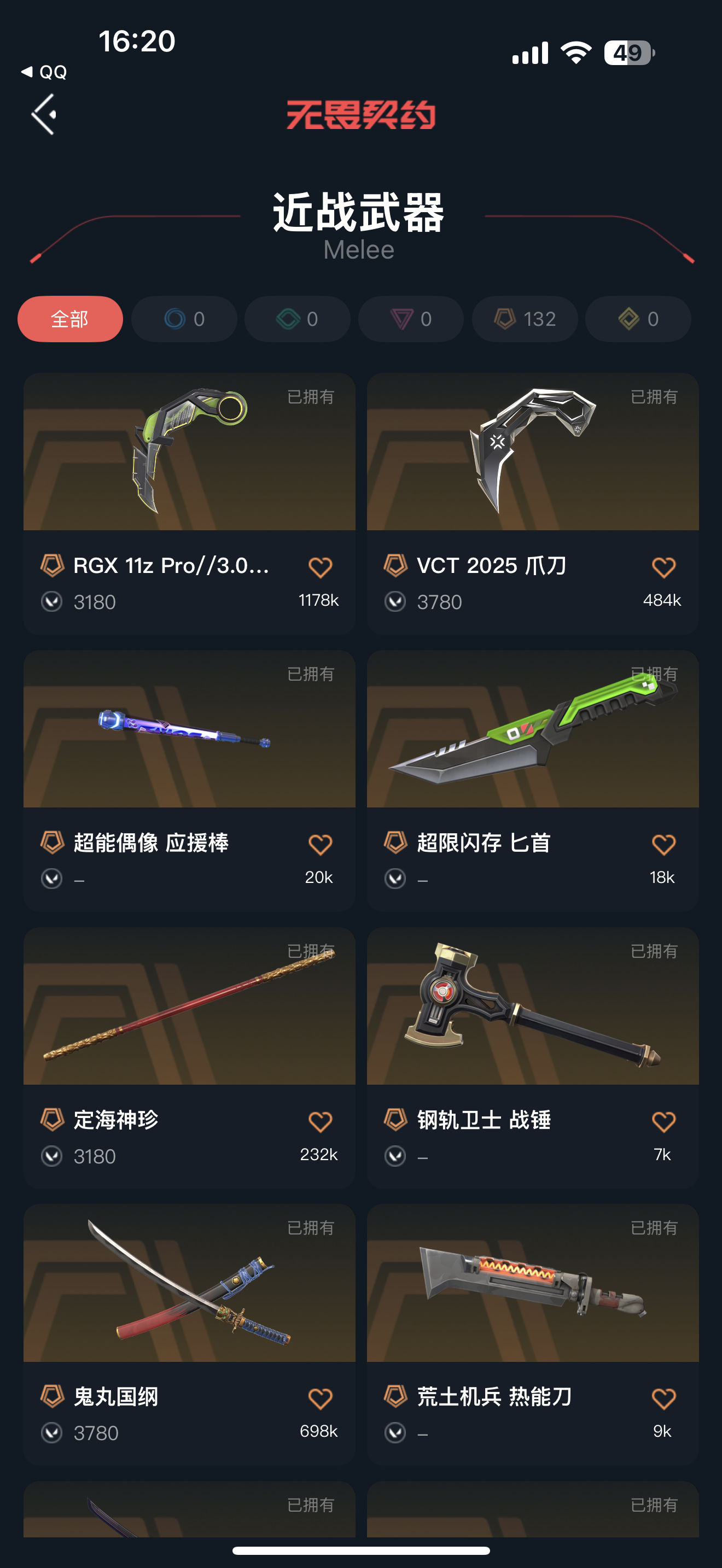This screenshot has width=722, height=1568.
Task: Open the RGX 11z Pro knife card
Action: click(x=189, y=504)
